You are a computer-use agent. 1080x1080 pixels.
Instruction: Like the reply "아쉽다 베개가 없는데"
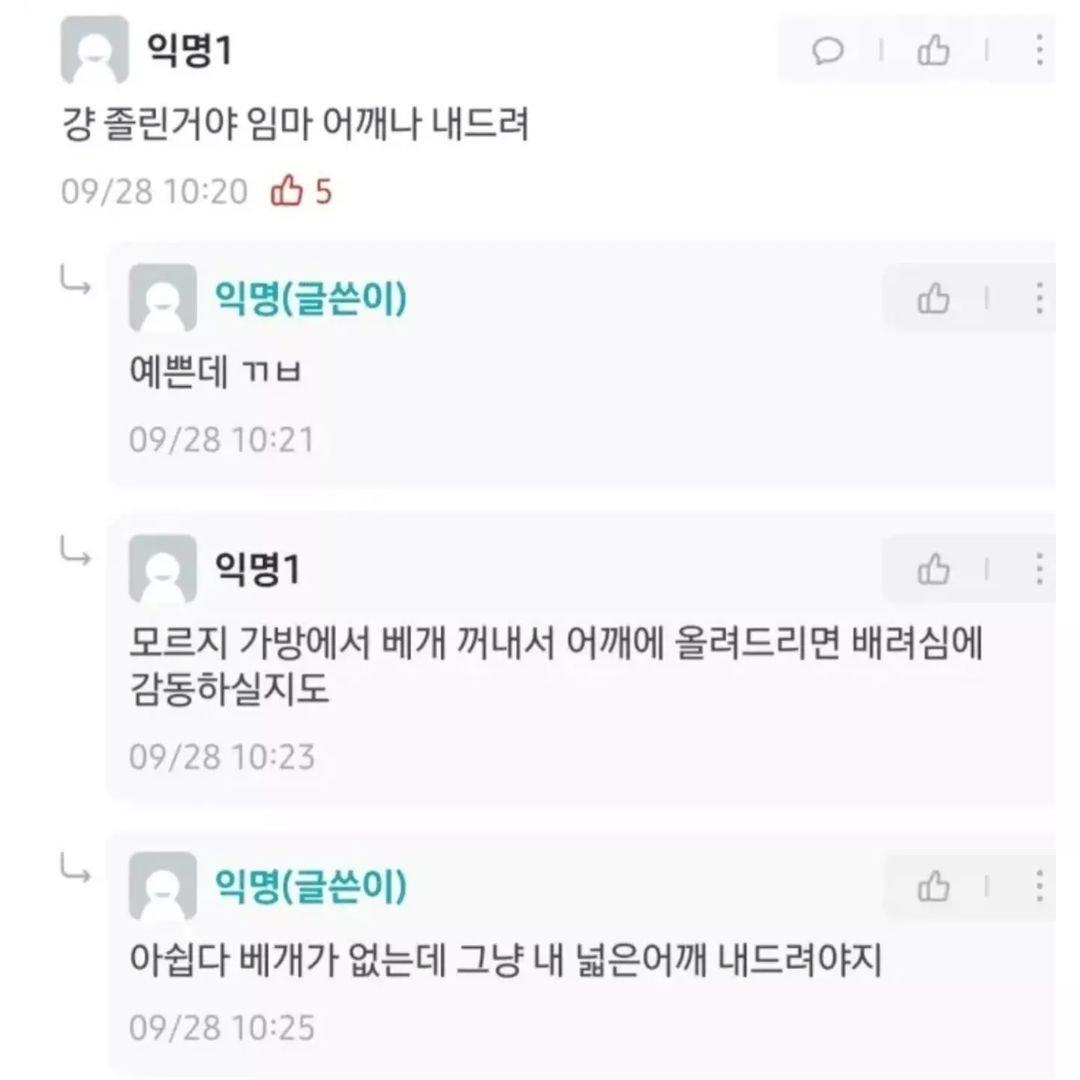pyautogui.click(x=933, y=886)
